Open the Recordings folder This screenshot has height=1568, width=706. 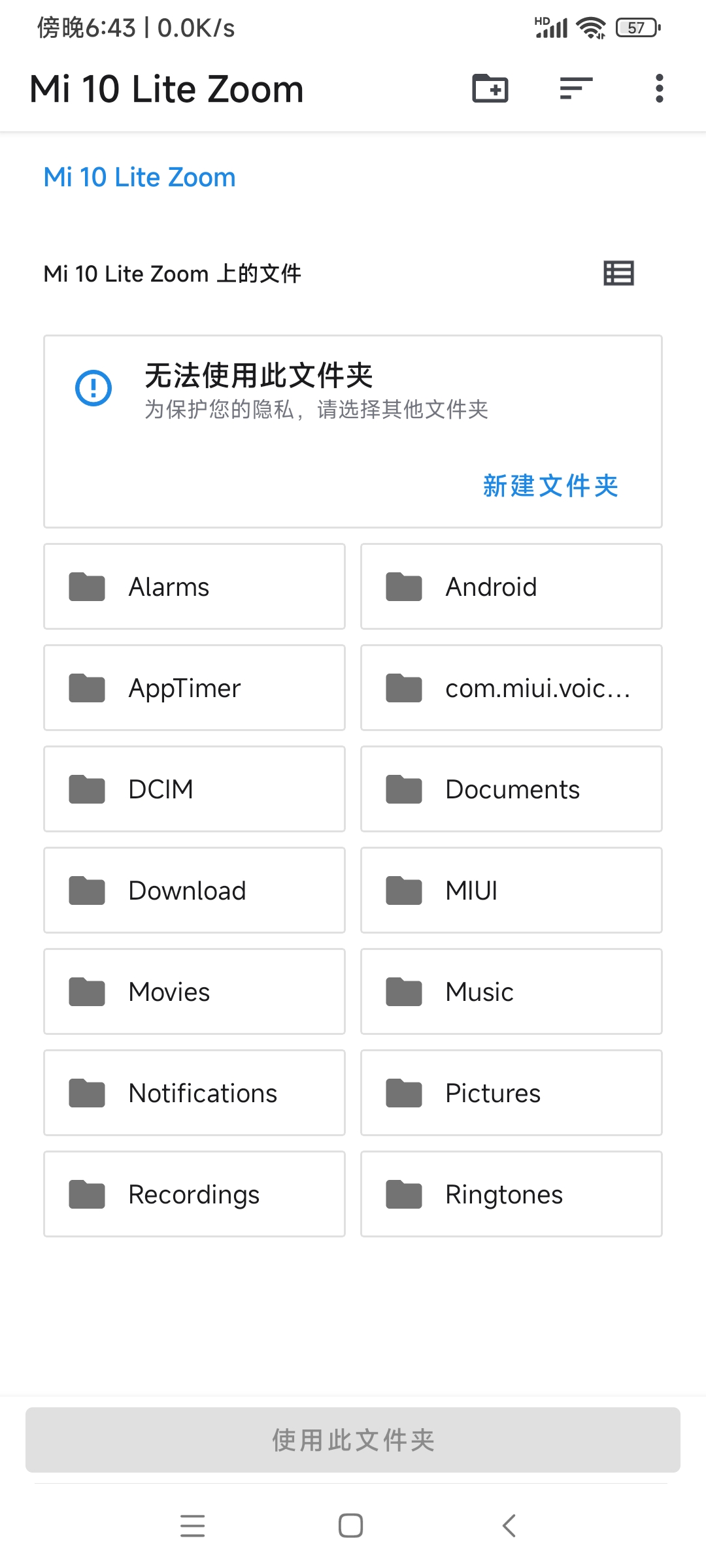[194, 1194]
